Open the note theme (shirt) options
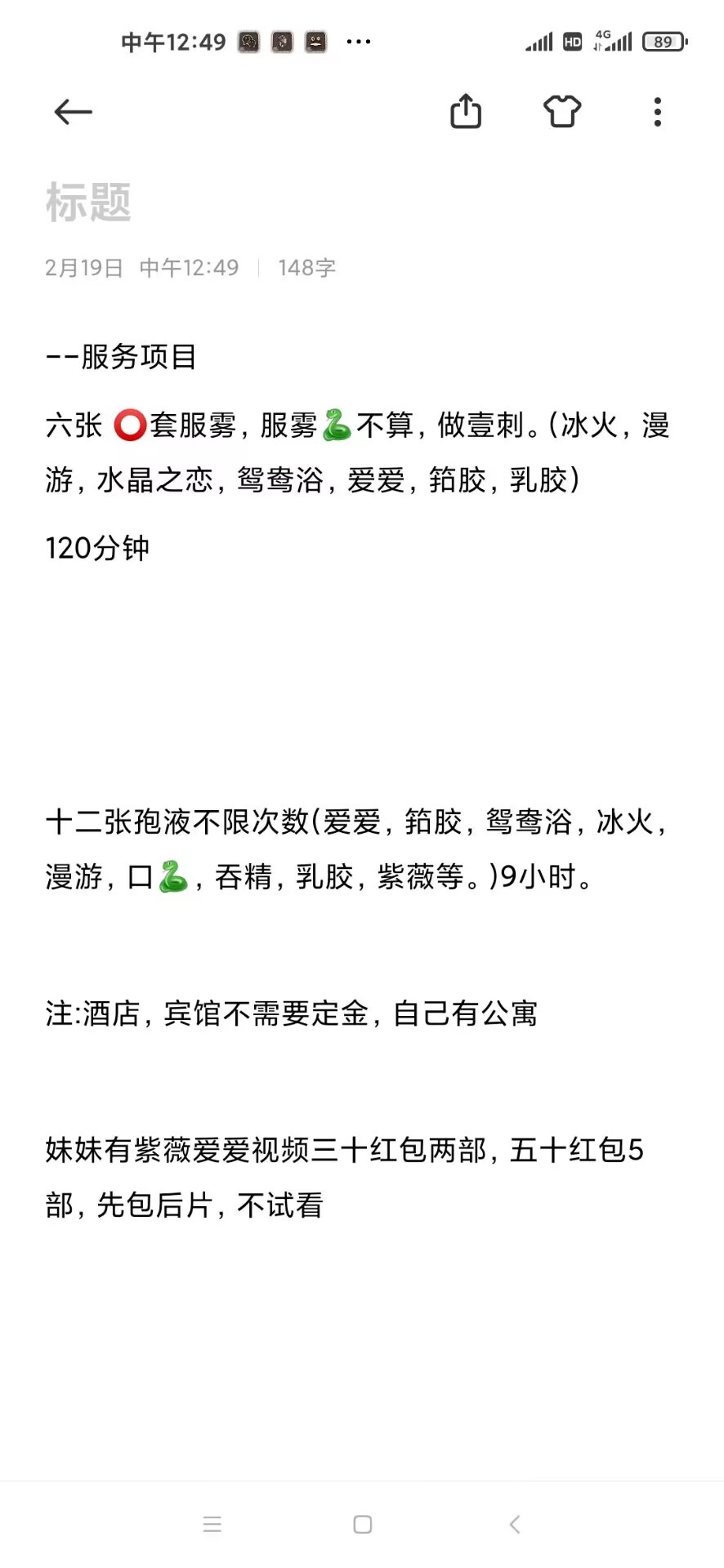This screenshot has width=724, height=1568. click(562, 112)
